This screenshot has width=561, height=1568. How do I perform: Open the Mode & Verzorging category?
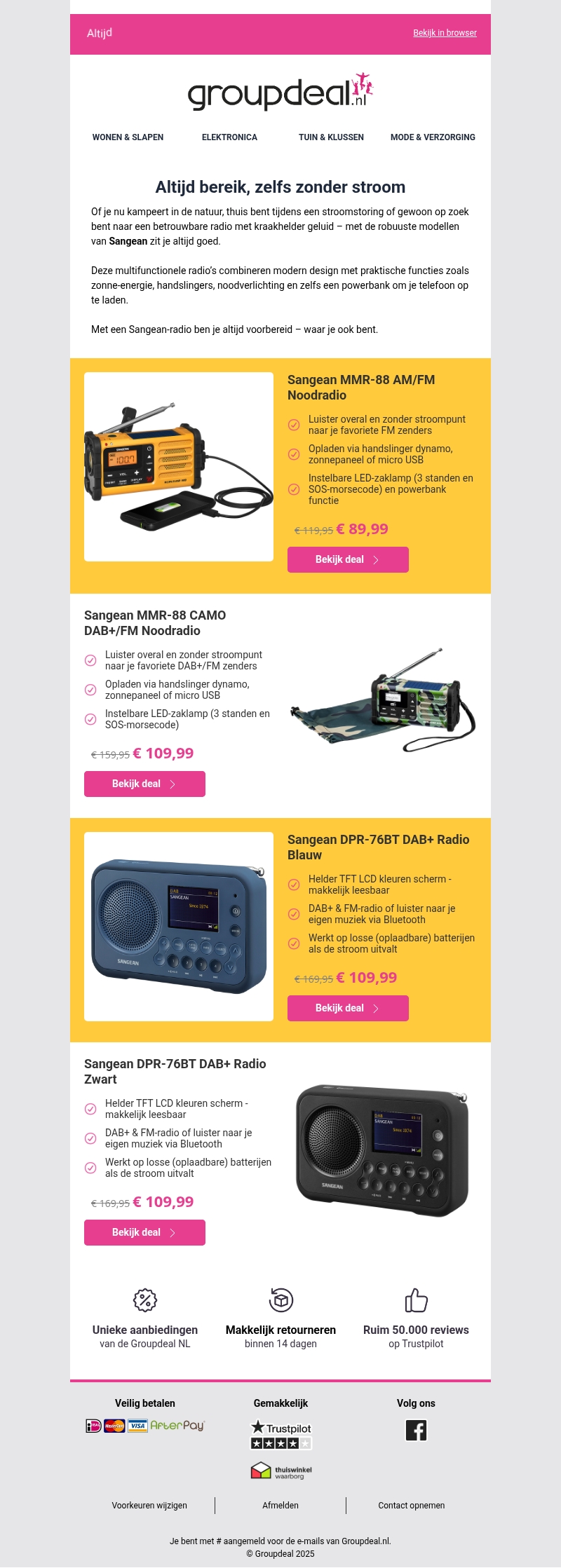[x=433, y=137]
